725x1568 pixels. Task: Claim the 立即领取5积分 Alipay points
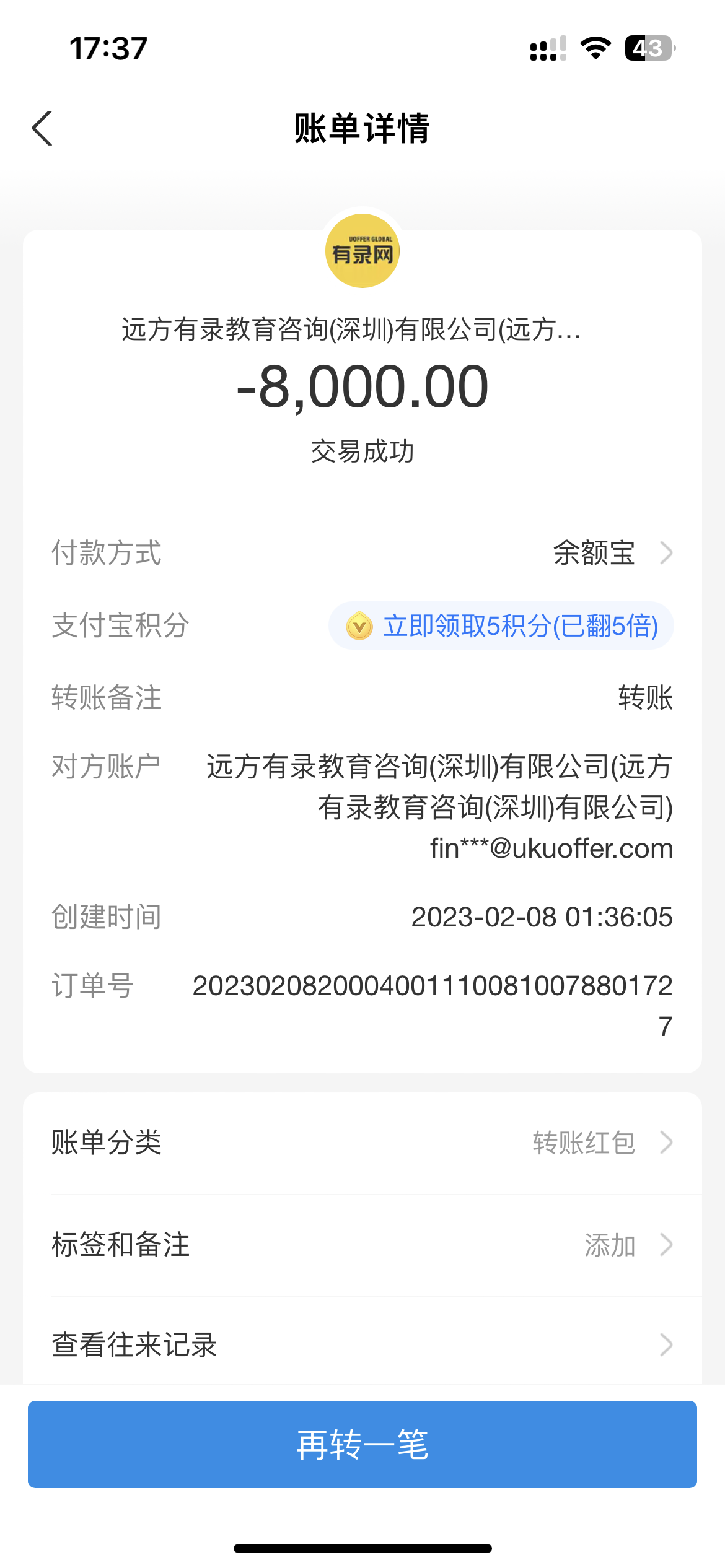coord(501,625)
